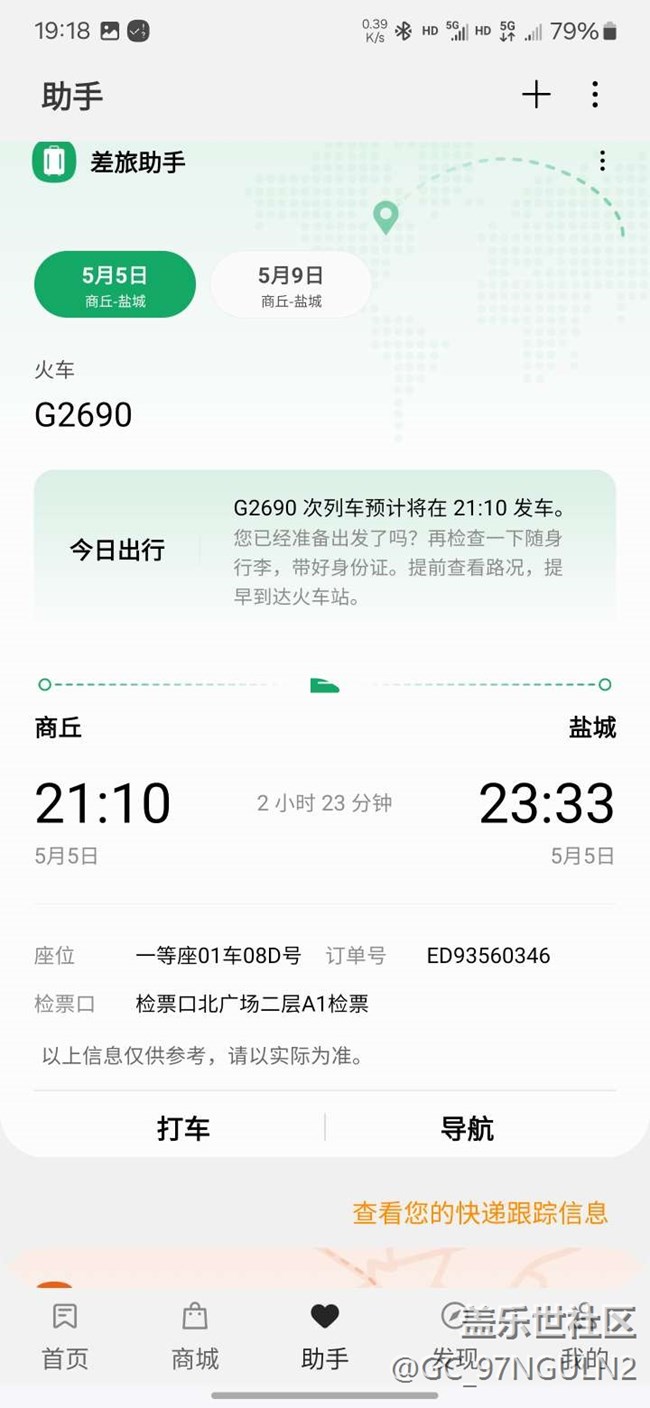Select the 助手 tab

pyautogui.click(x=325, y=1336)
